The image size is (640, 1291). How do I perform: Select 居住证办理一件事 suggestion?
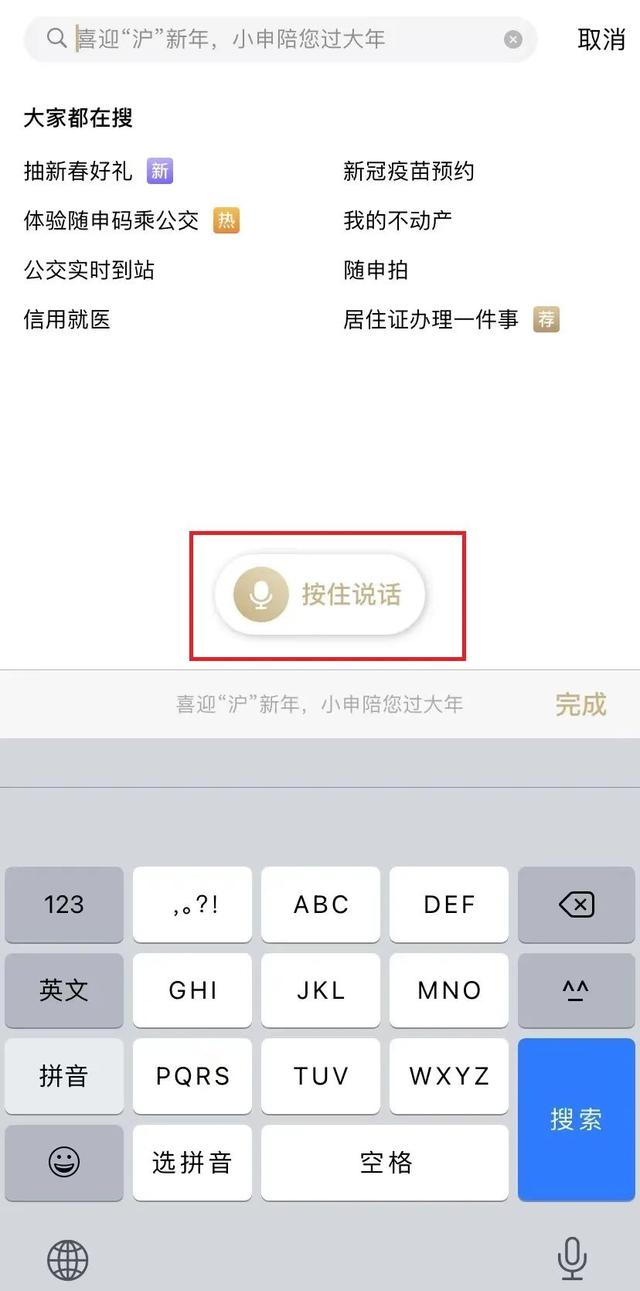point(431,320)
